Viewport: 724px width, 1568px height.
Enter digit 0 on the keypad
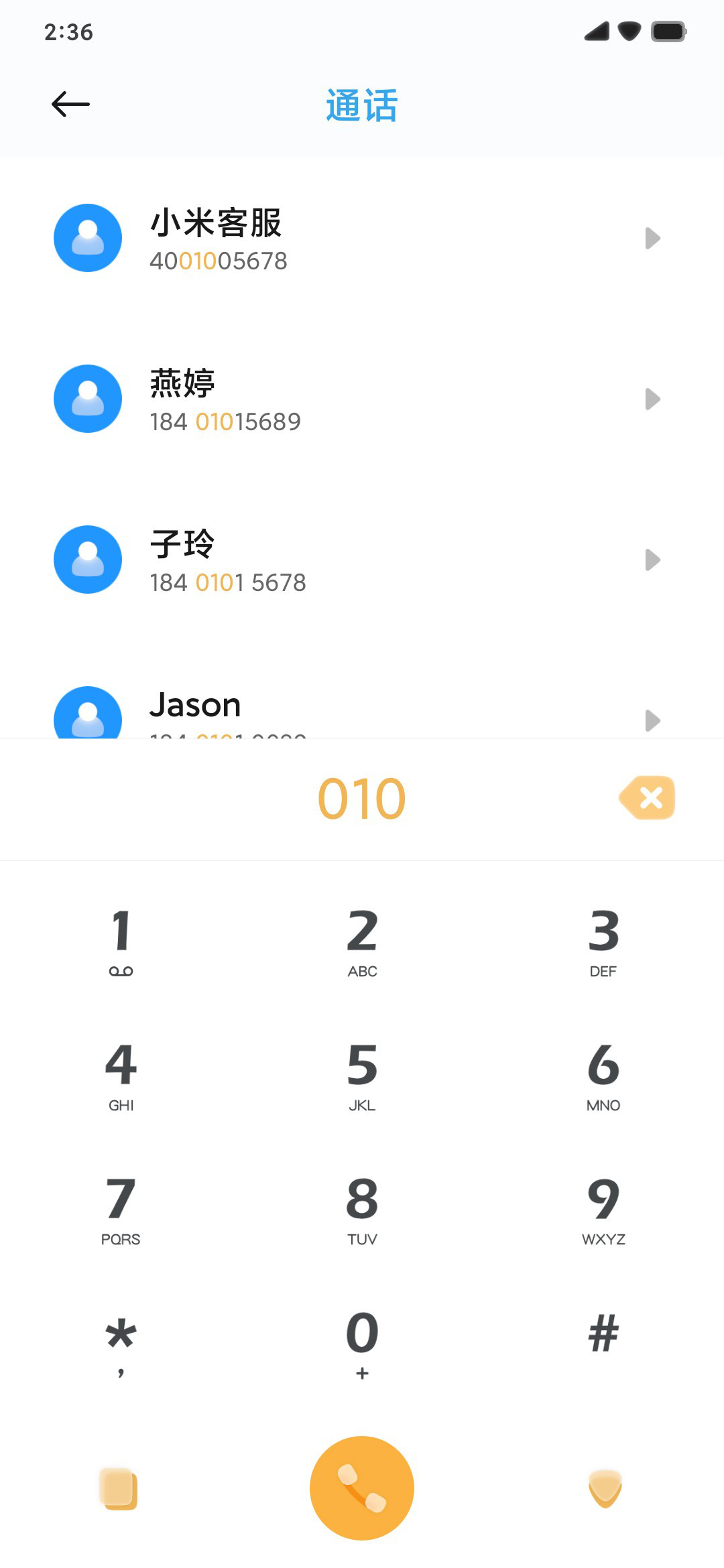point(362,1344)
